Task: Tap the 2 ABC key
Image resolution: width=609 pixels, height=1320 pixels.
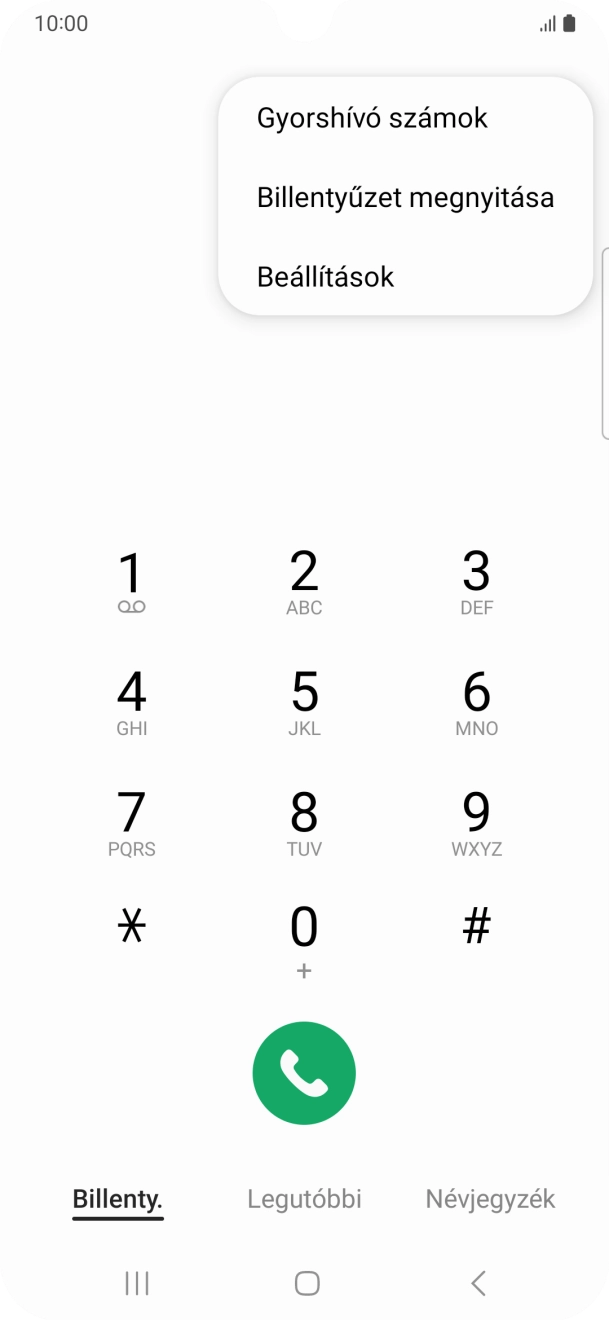Action: point(304,581)
